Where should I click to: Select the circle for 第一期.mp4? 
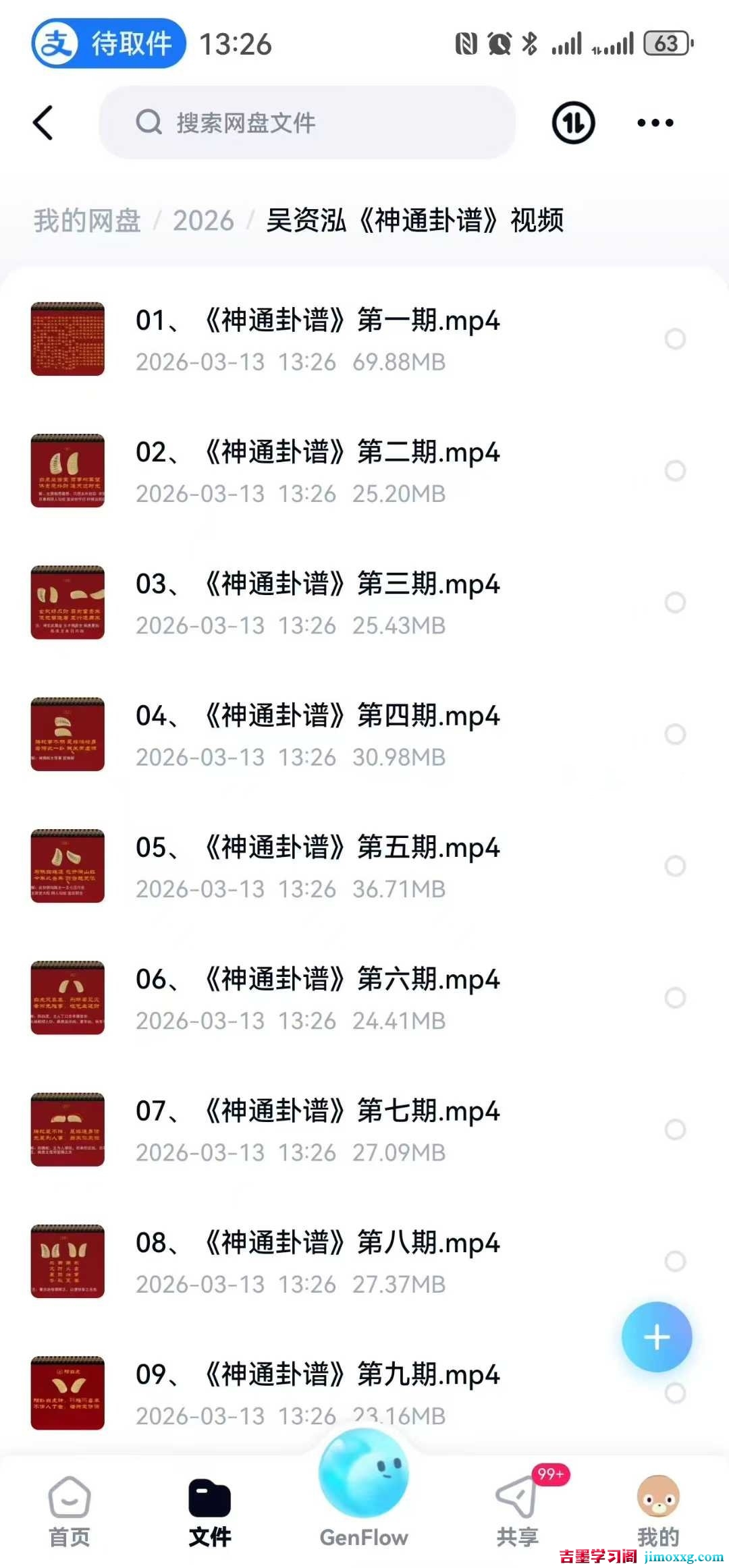tap(675, 339)
